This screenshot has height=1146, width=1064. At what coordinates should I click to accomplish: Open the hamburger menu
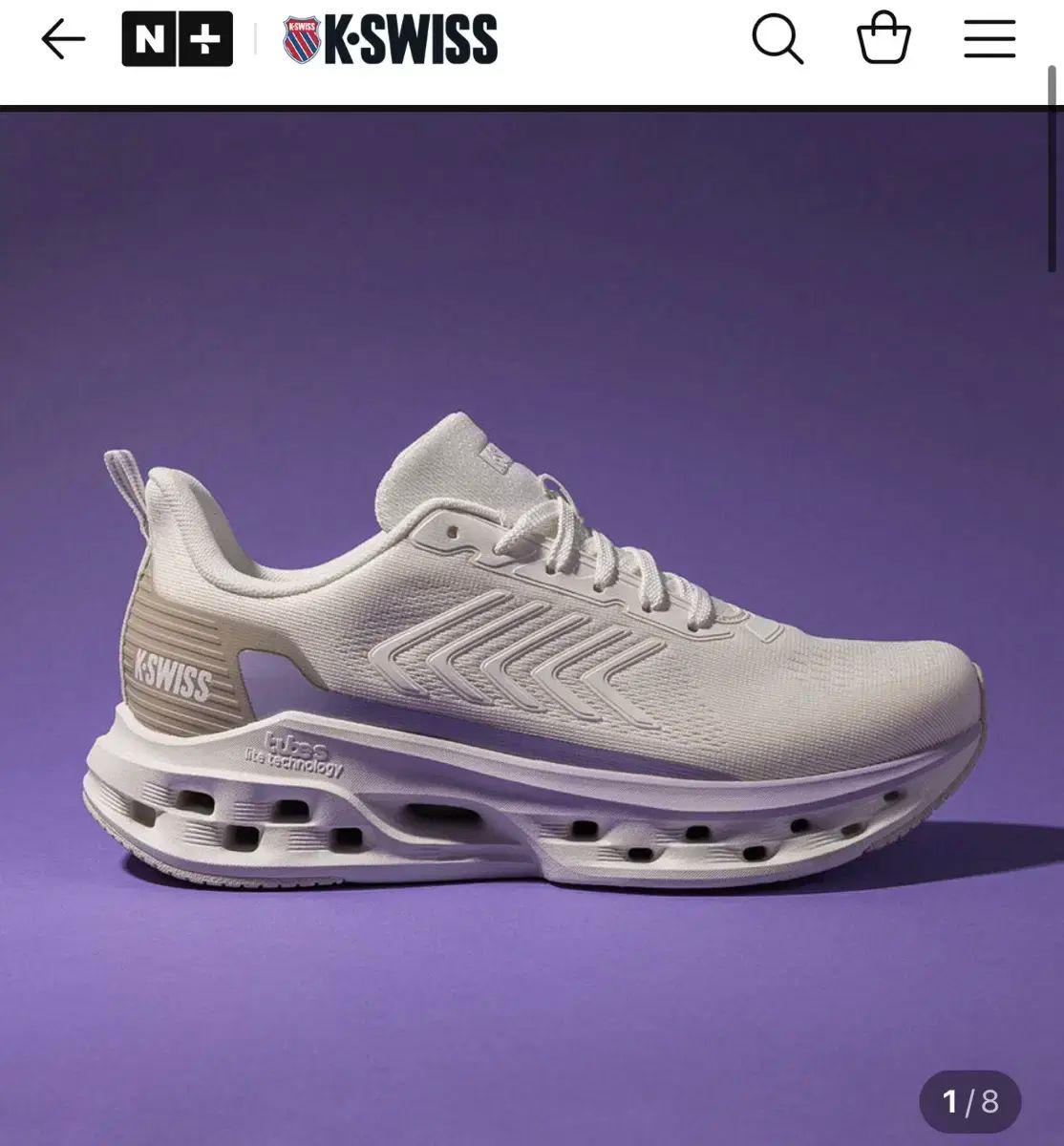tap(989, 40)
